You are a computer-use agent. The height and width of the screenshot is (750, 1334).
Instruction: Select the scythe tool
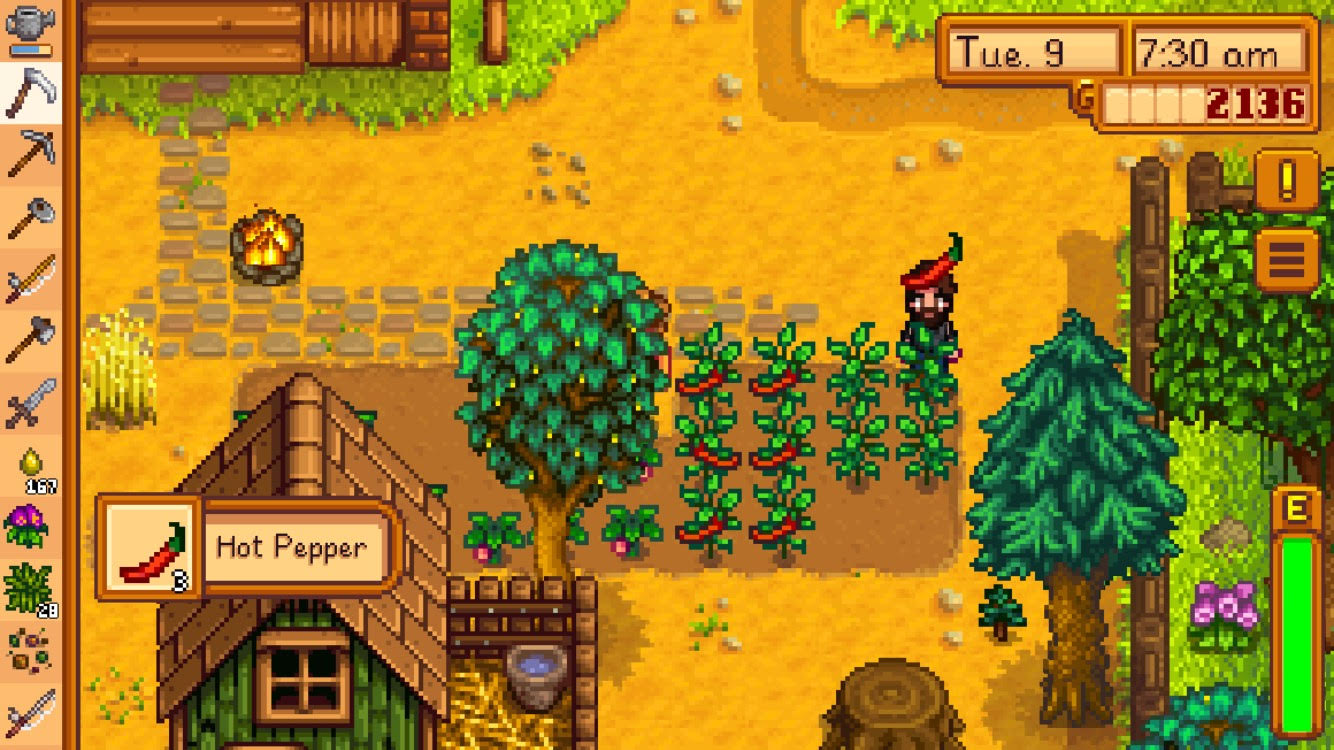point(31,92)
